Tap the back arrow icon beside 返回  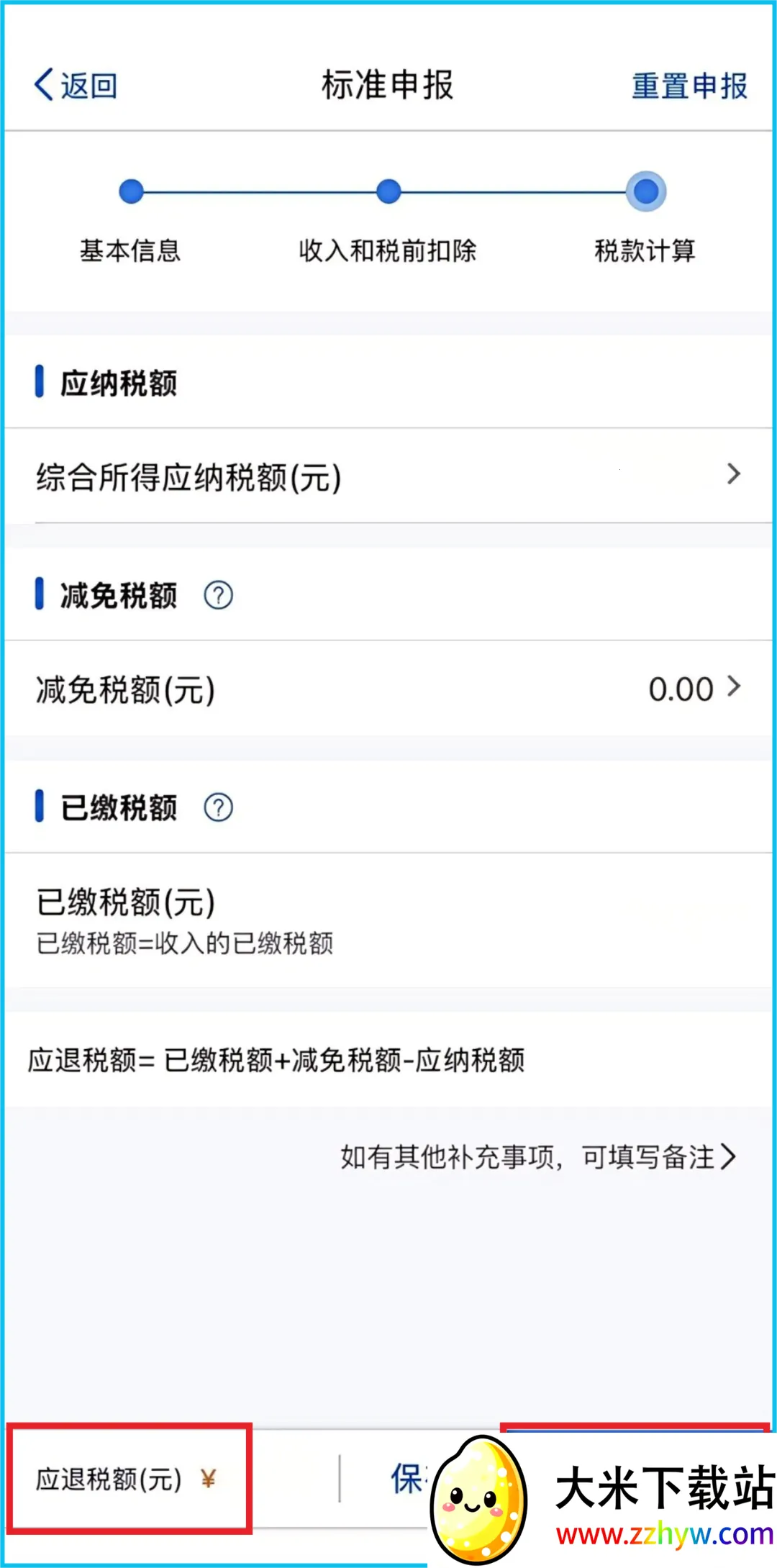(x=45, y=84)
